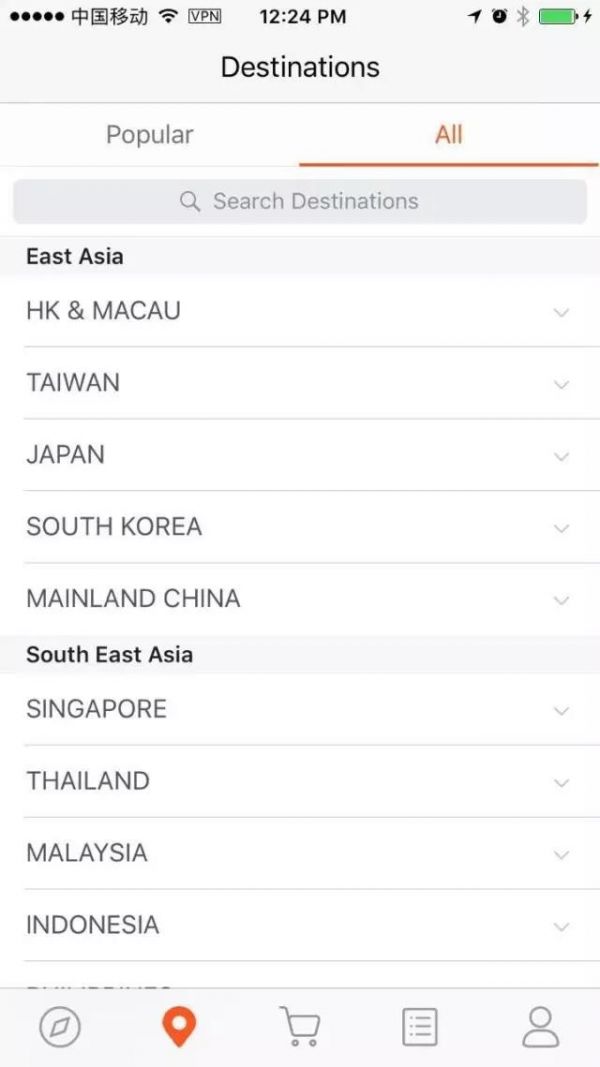The width and height of the screenshot is (600, 1067).
Task: Open the shopping cart tab
Action: pos(300,1027)
